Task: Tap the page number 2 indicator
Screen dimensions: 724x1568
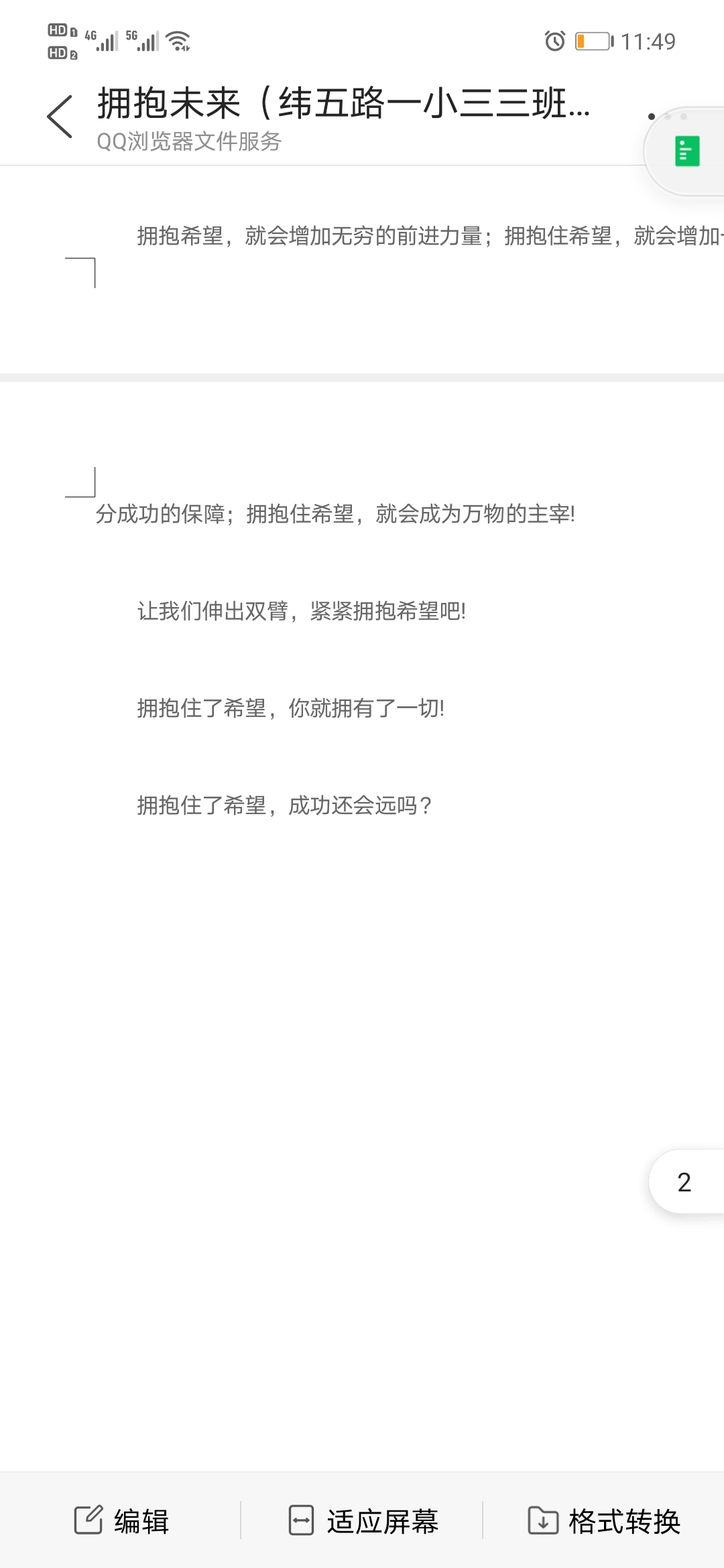Action: point(684,1183)
